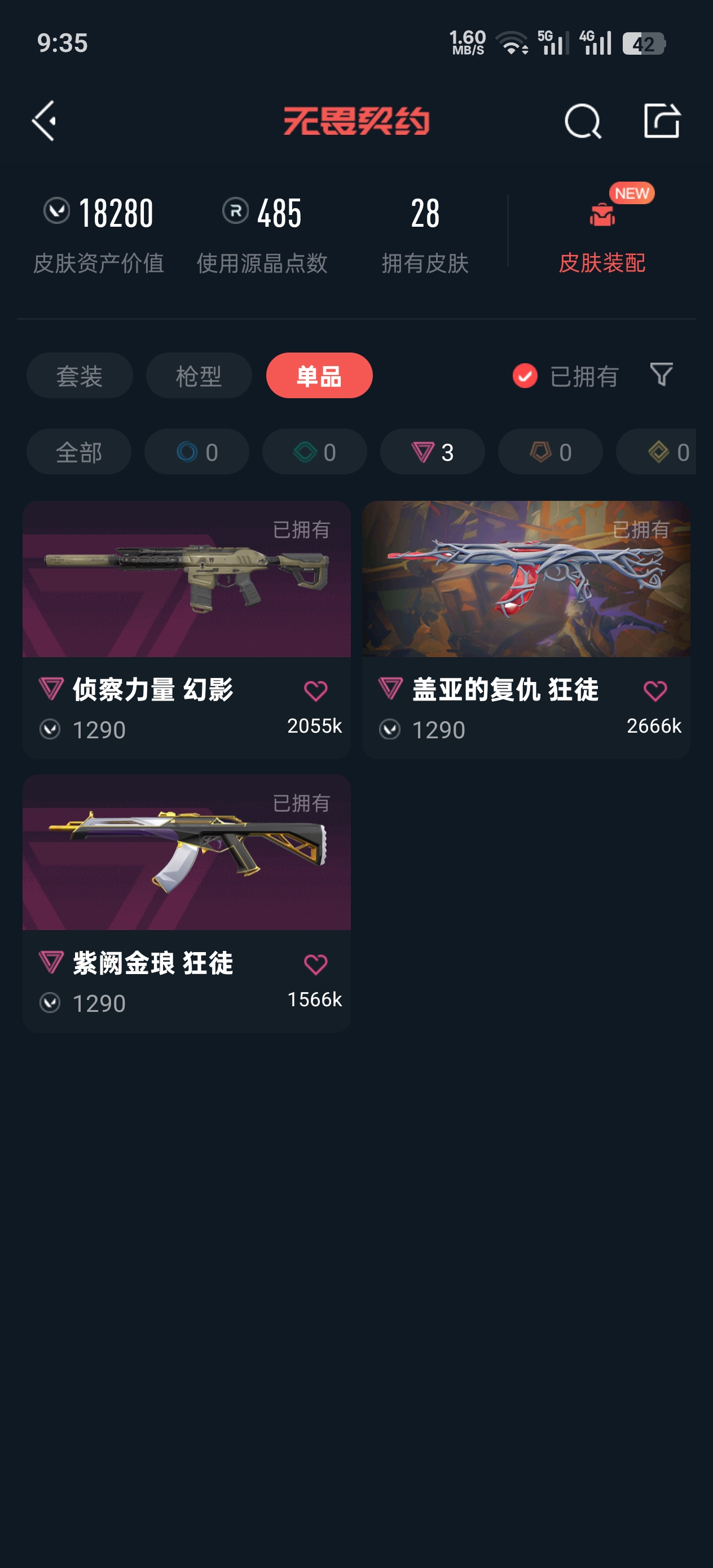
Task: Open the search magnifier icon
Action: point(582,121)
